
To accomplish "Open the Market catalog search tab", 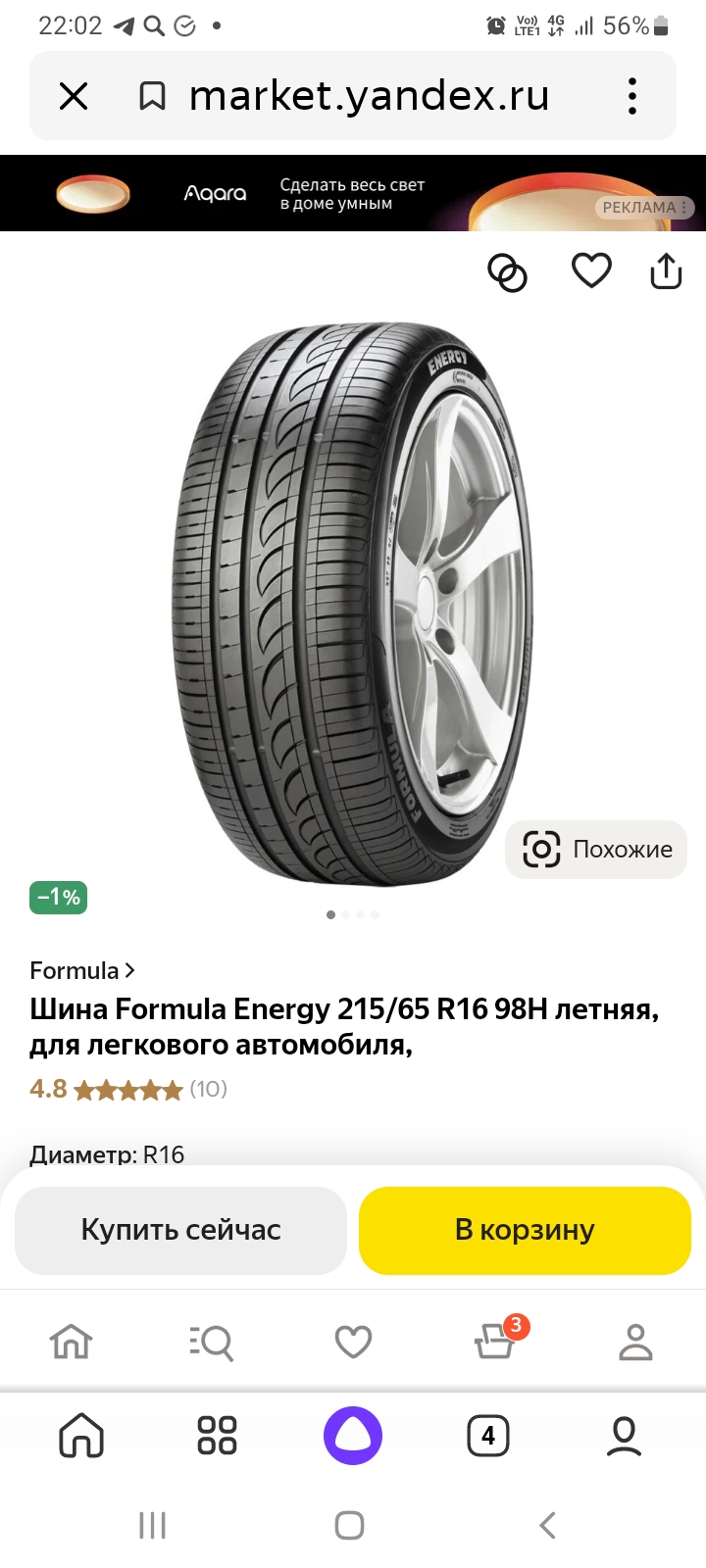I will (x=212, y=1342).
